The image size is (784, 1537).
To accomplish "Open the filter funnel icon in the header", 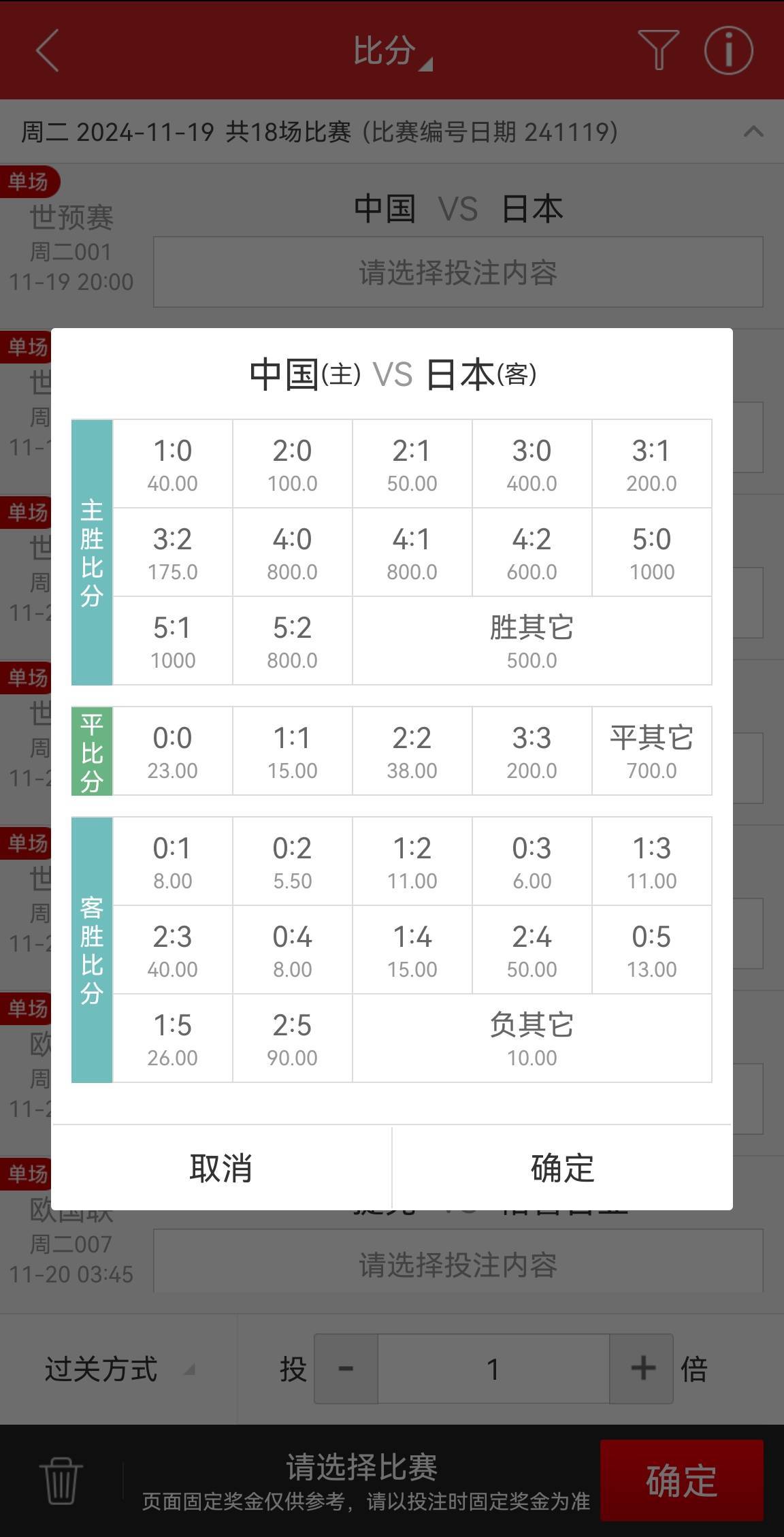I will [x=657, y=50].
